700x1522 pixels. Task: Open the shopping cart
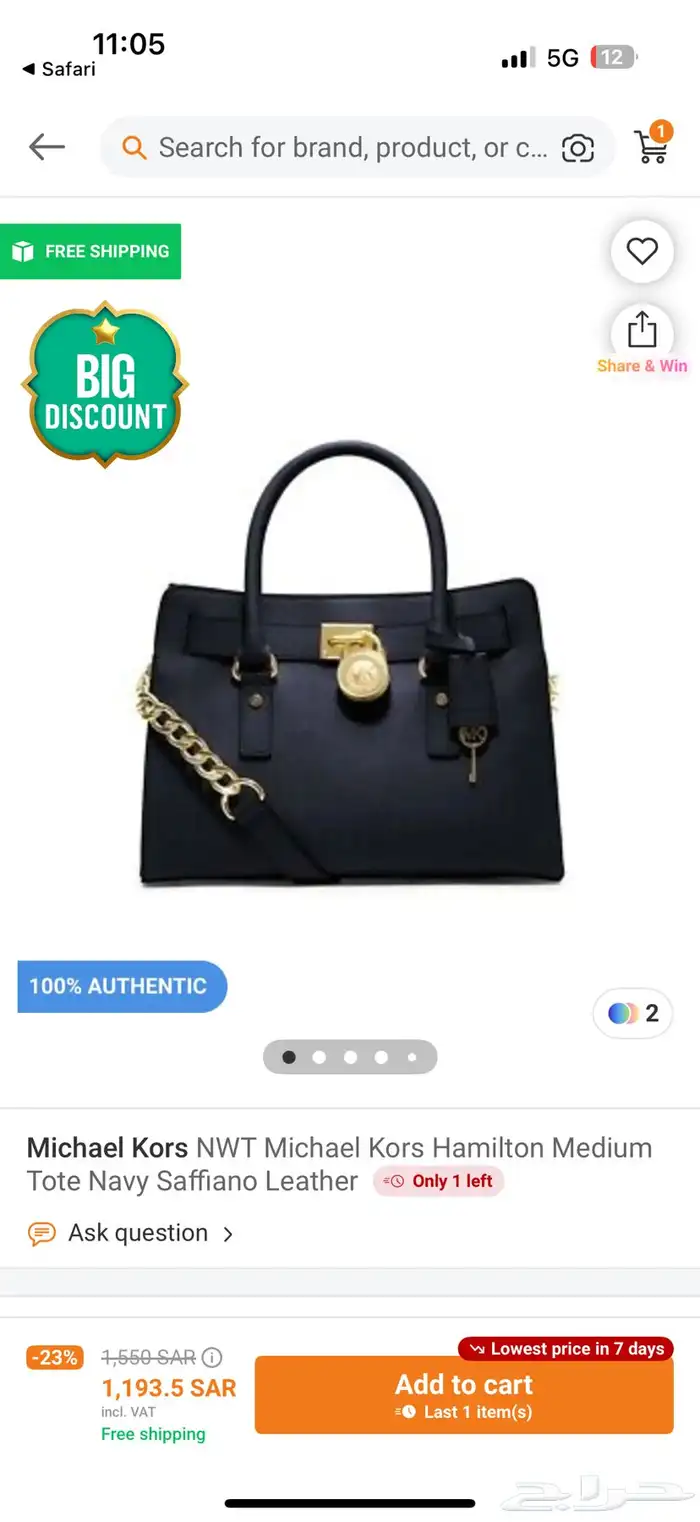point(652,146)
